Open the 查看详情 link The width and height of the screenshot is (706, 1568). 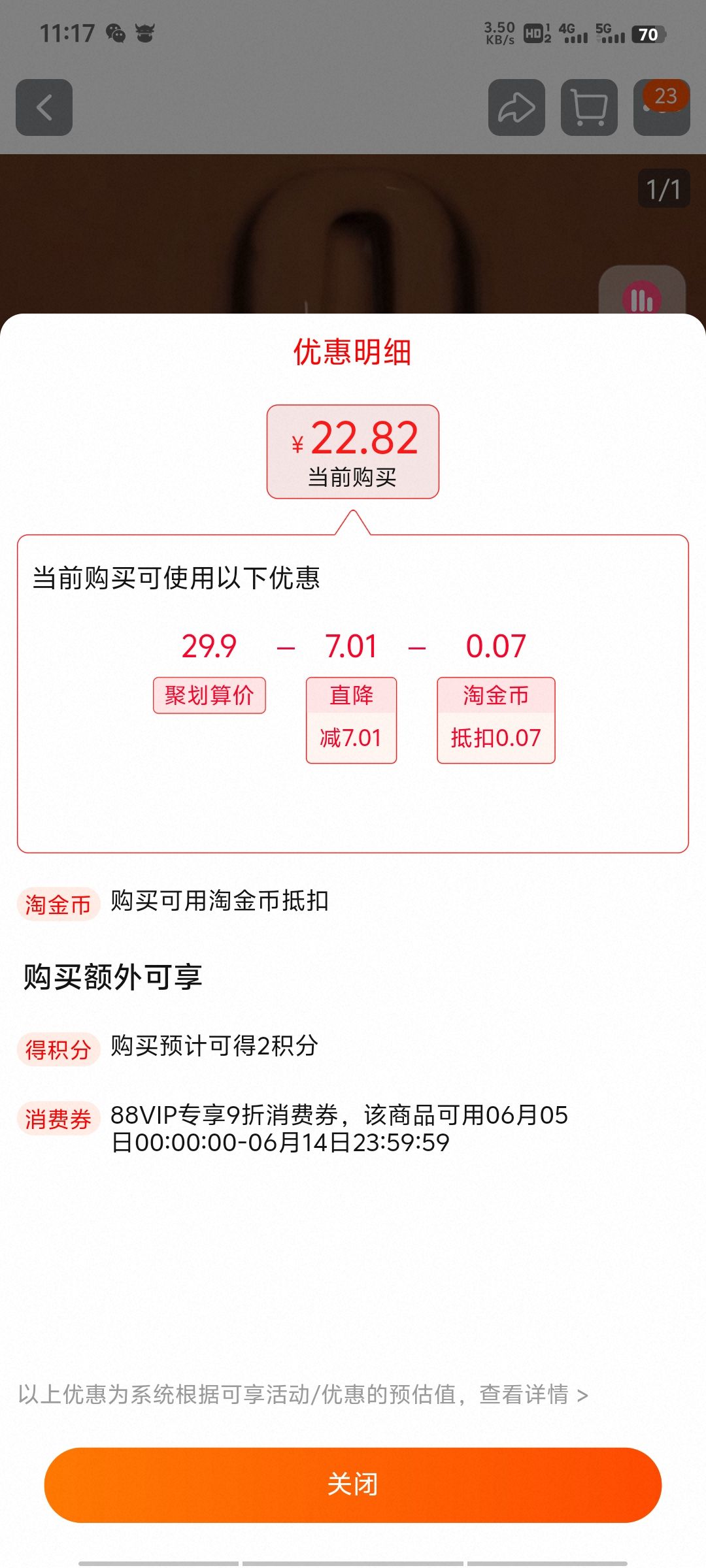(x=533, y=1395)
